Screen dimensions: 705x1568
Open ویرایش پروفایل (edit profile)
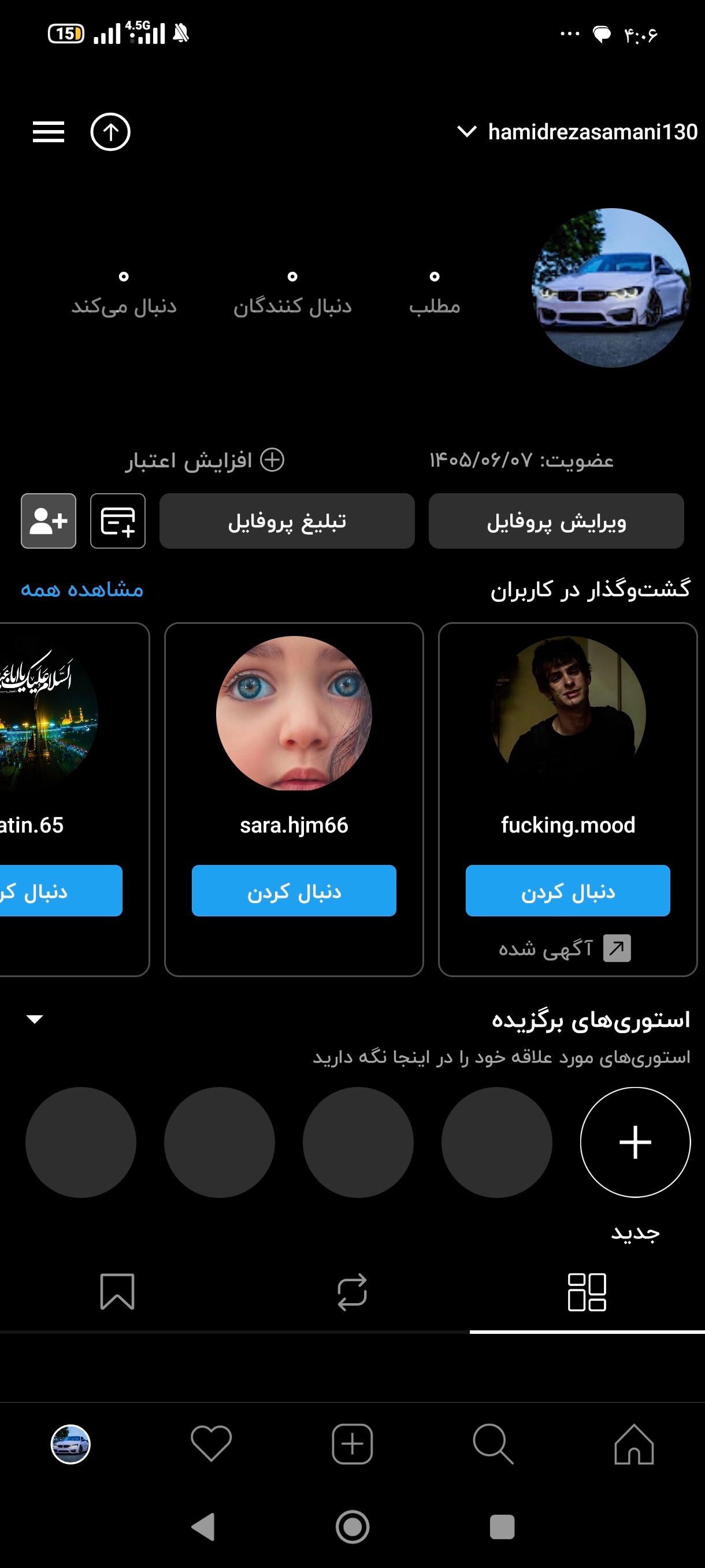pyautogui.click(x=556, y=521)
